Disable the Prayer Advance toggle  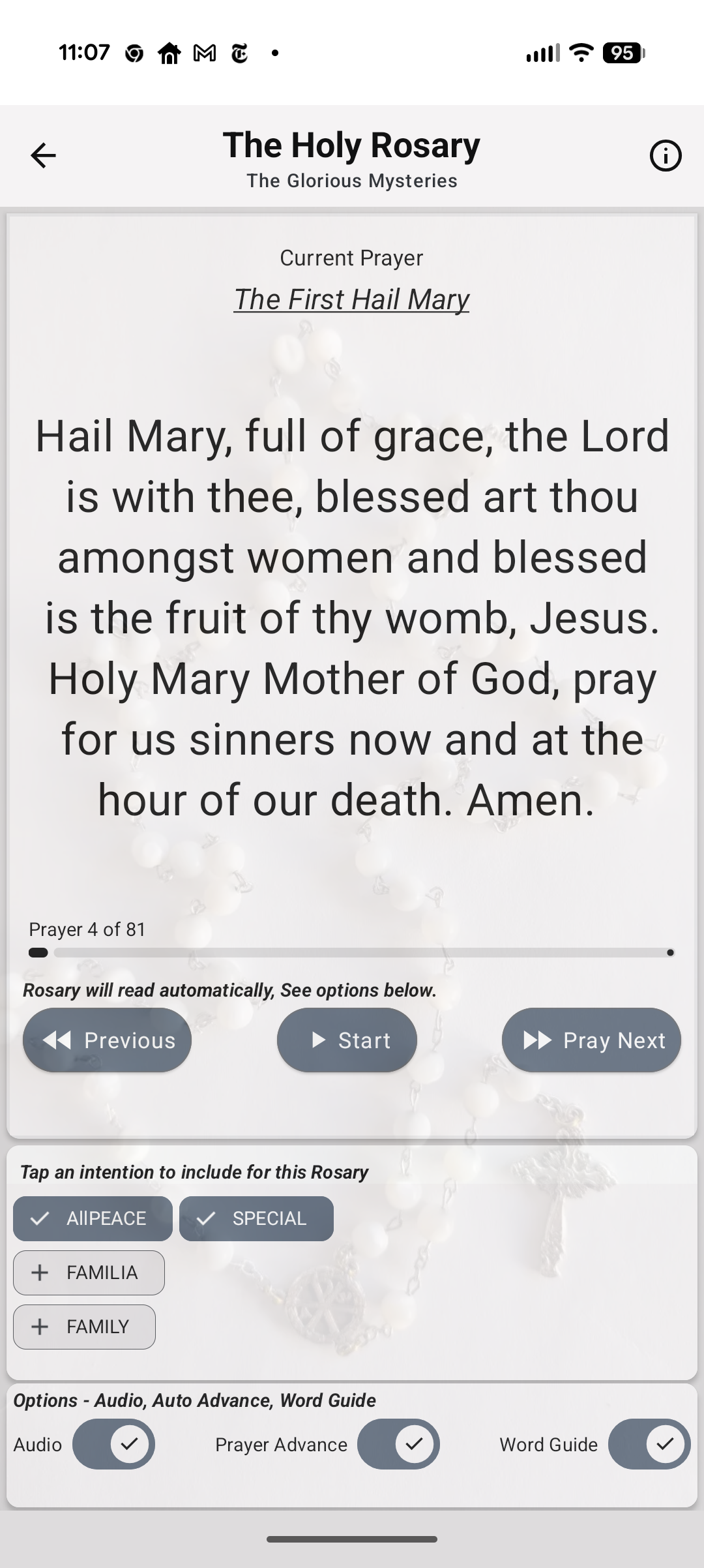pos(398,1444)
